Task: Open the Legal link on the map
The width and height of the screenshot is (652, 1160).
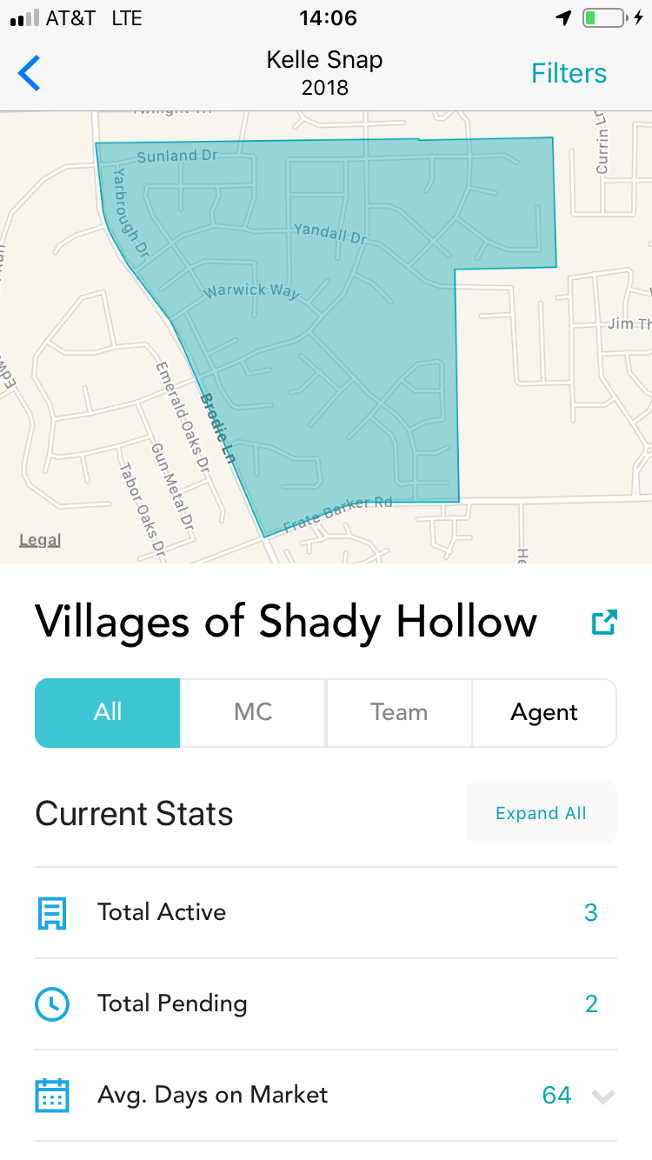Action: tap(40, 540)
